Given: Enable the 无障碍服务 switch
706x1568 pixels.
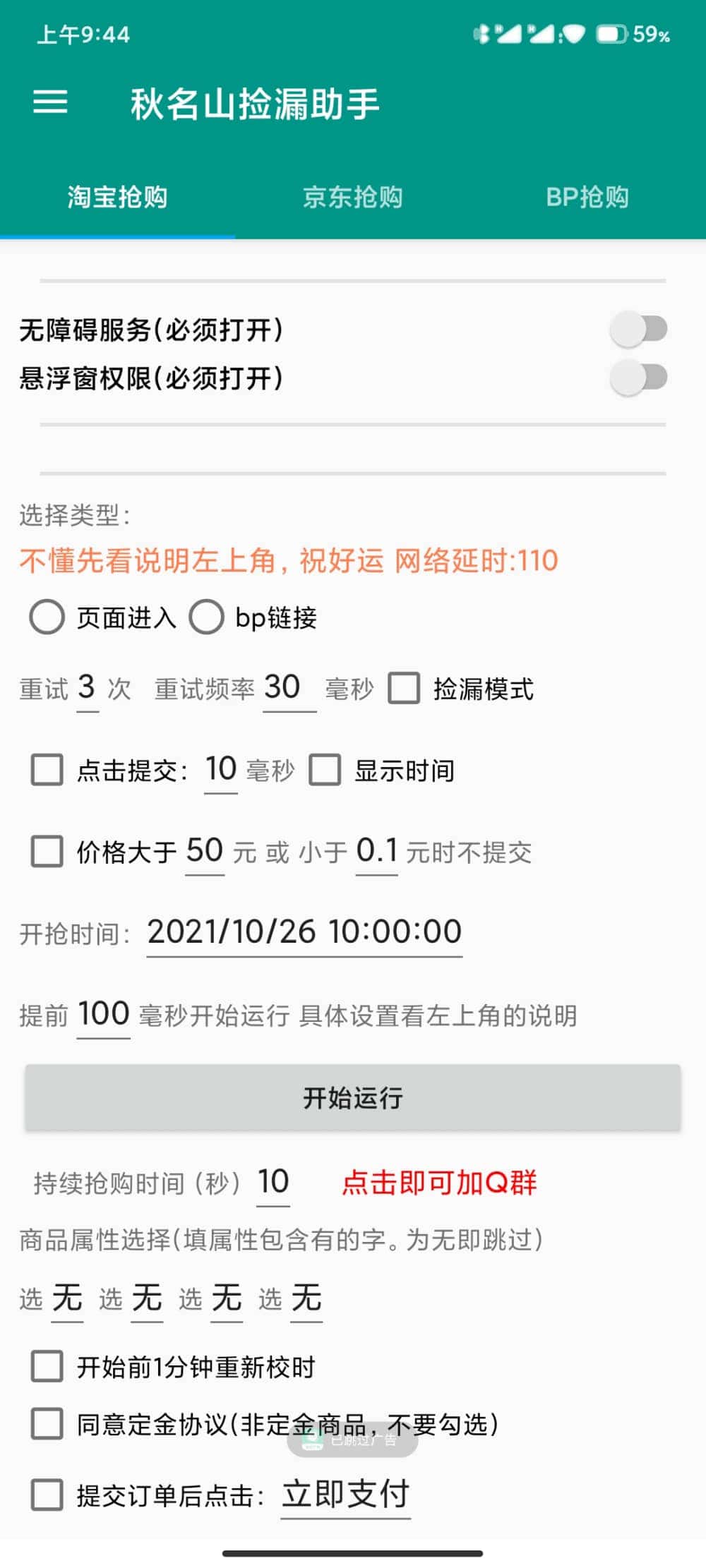Looking at the screenshot, I should click(x=639, y=330).
